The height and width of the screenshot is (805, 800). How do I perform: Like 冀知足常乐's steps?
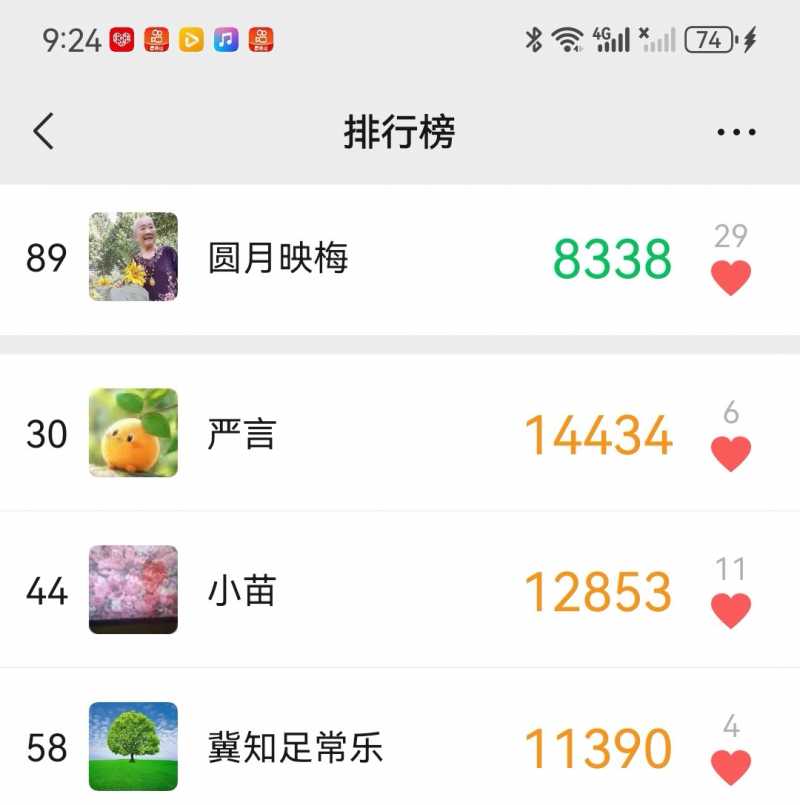point(731,767)
